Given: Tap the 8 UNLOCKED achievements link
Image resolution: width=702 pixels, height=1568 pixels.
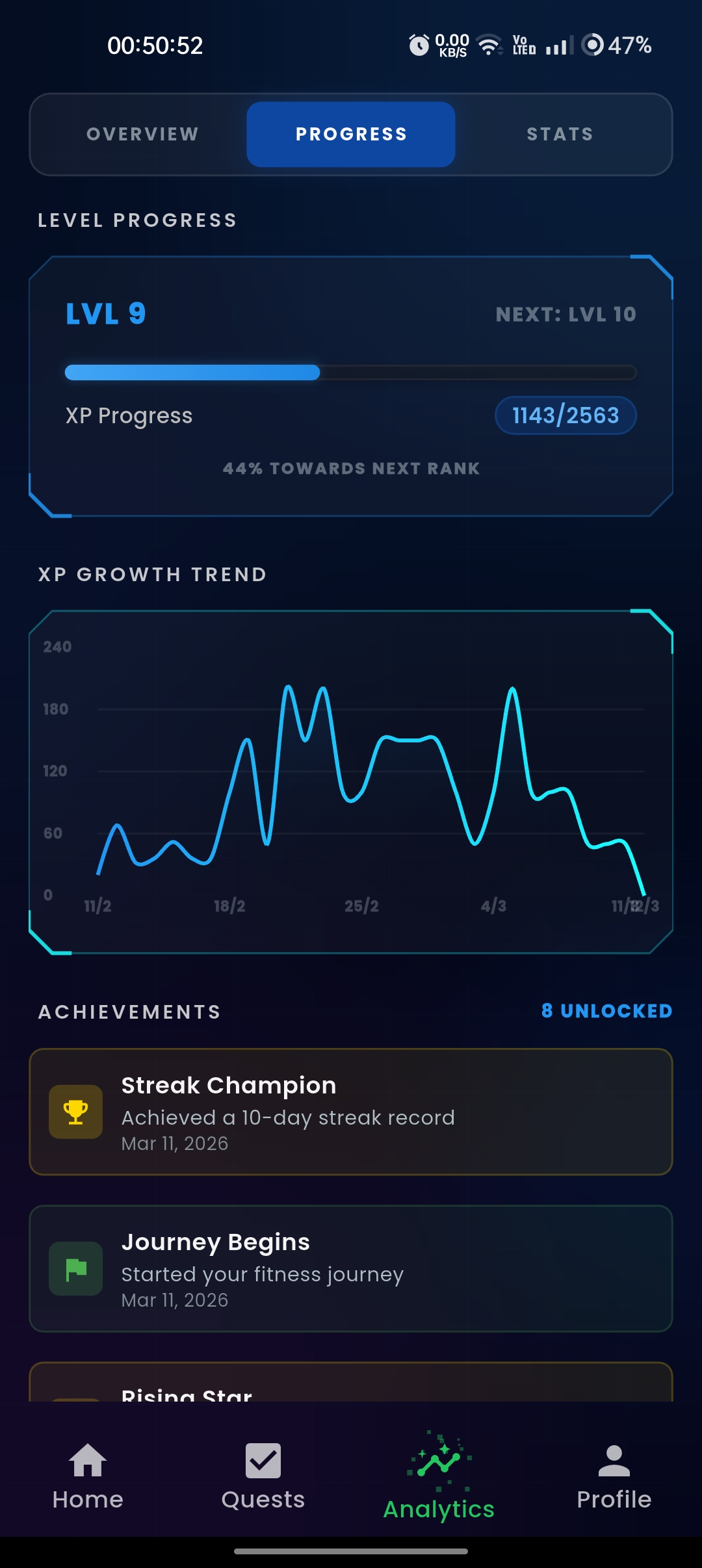Looking at the screenshot, I should (x=606, y=1011).
